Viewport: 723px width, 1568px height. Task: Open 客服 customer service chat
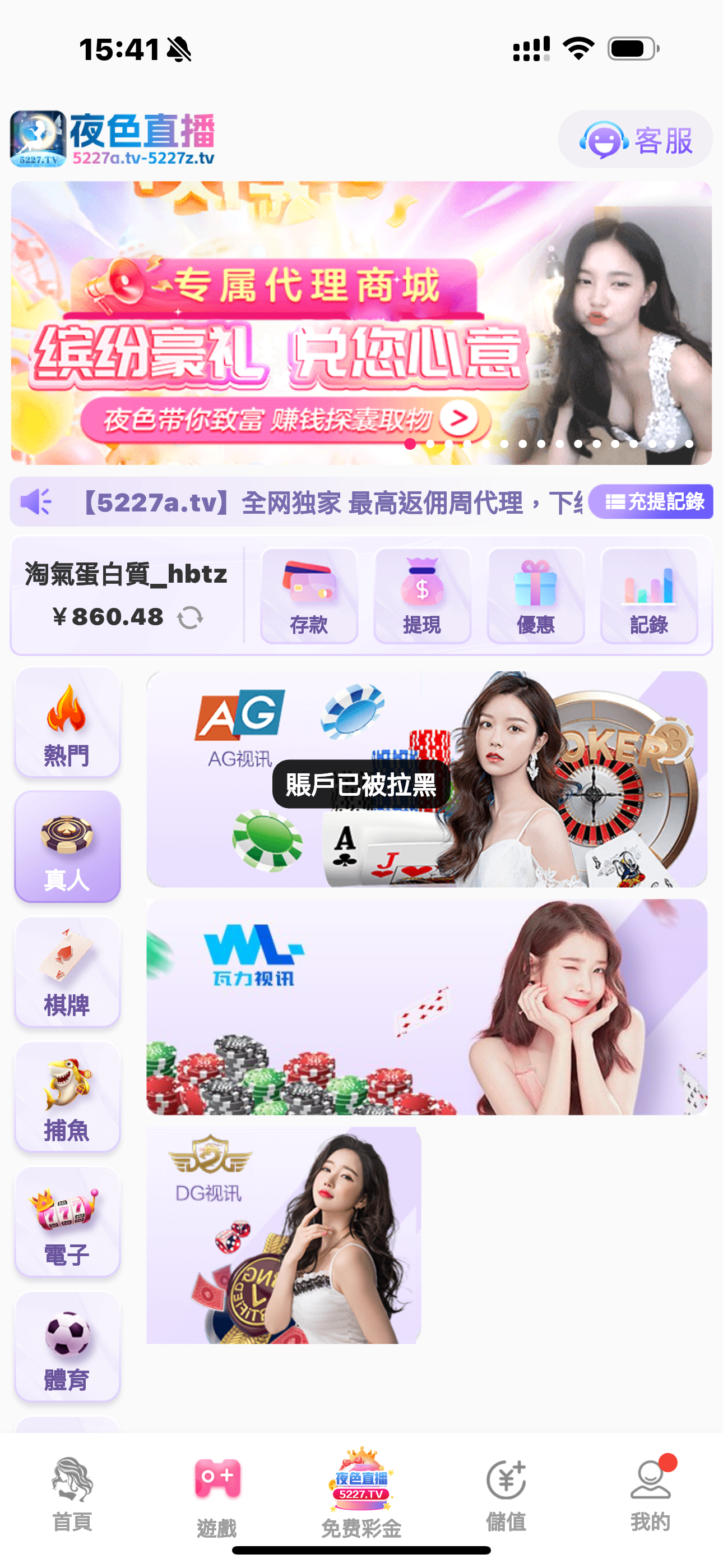[636, 140]
